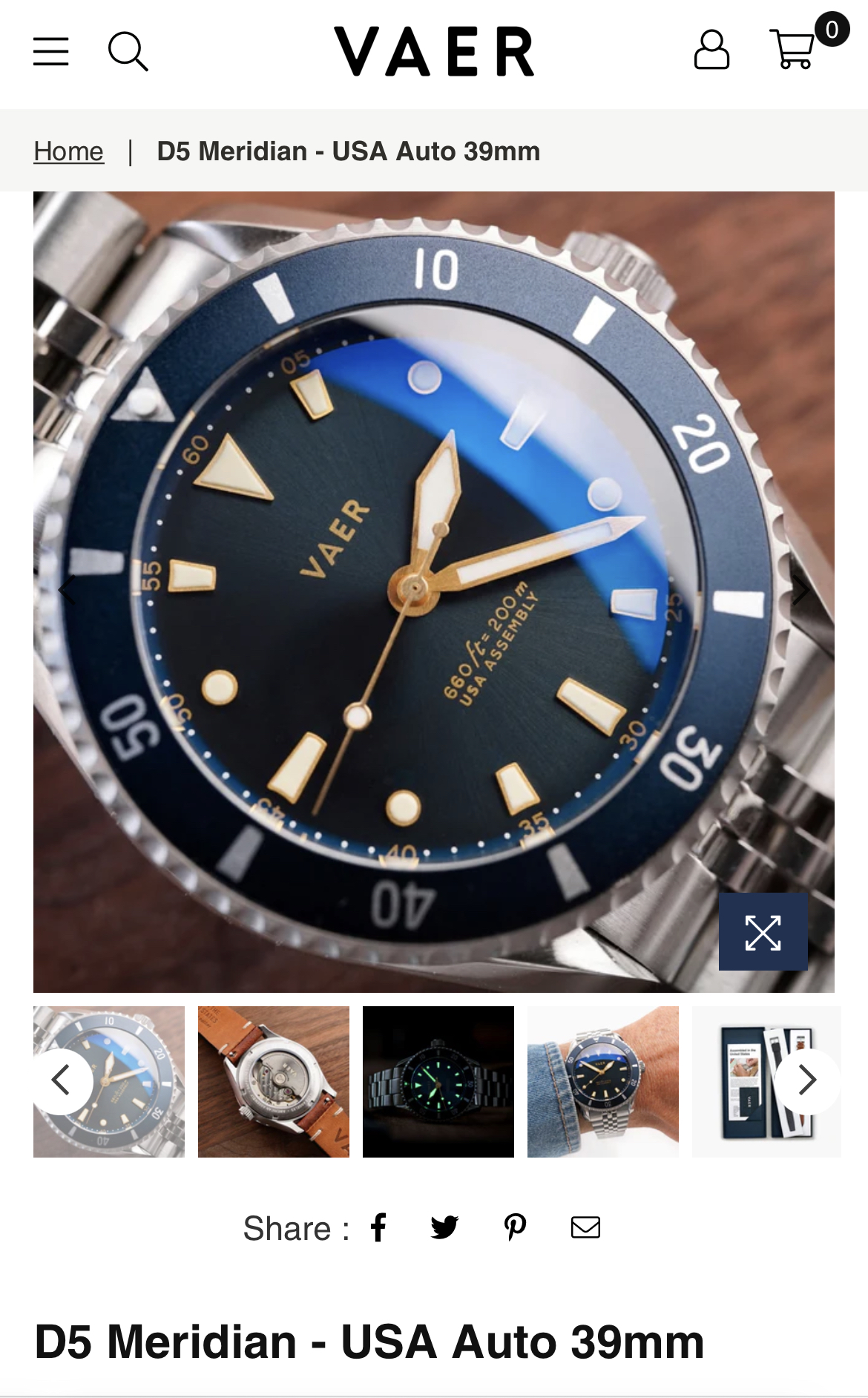868x1398 pixels.
Task: Open the account profile icon
Action: (711, 50)
